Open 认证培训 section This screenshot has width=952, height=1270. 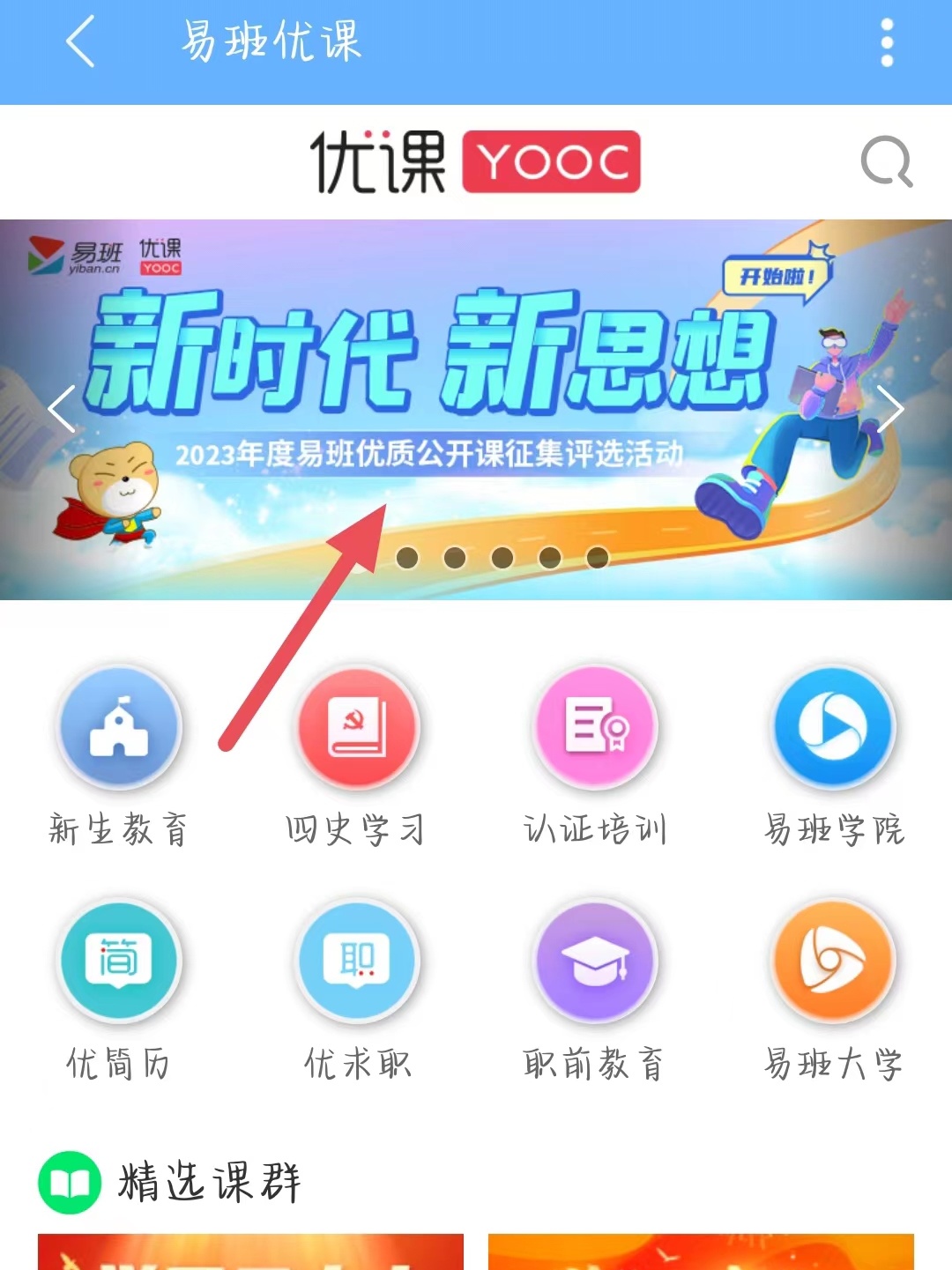(x=595, y=728)
